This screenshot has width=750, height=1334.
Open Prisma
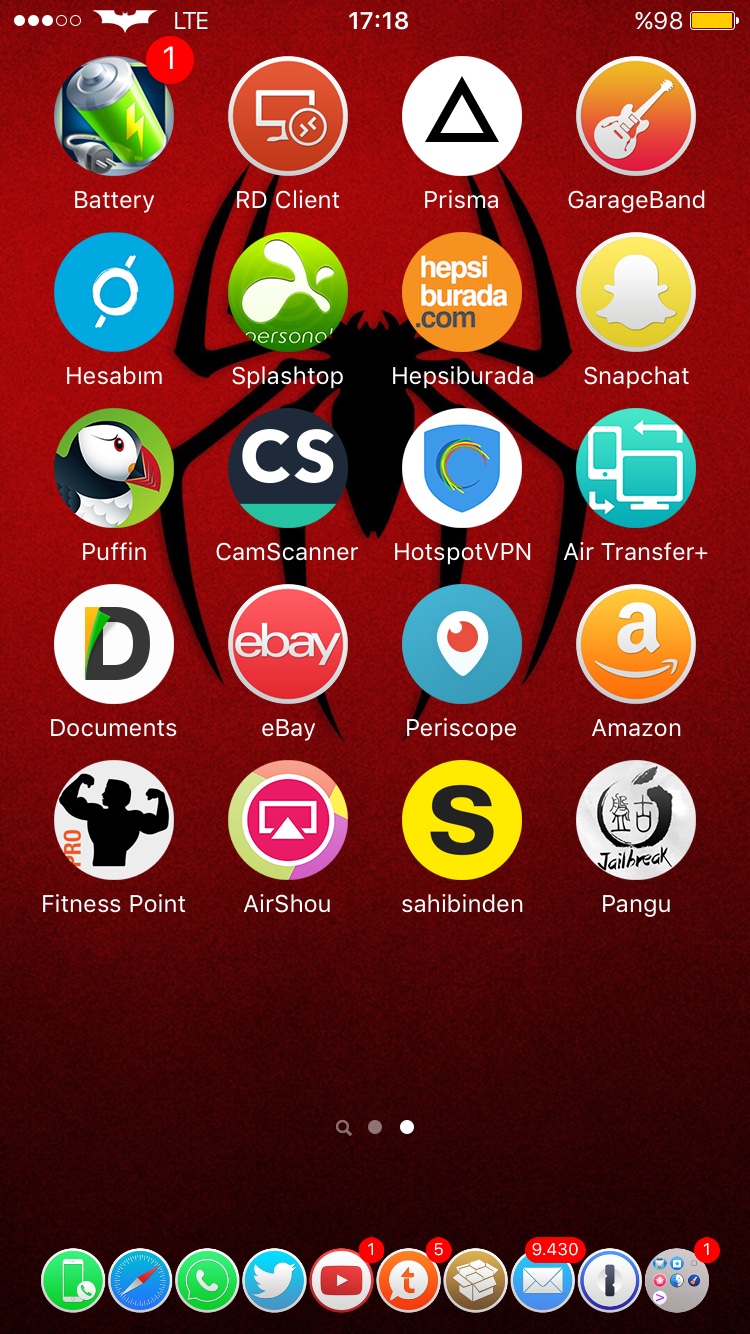pyautogui.click(x=462, y=118)
